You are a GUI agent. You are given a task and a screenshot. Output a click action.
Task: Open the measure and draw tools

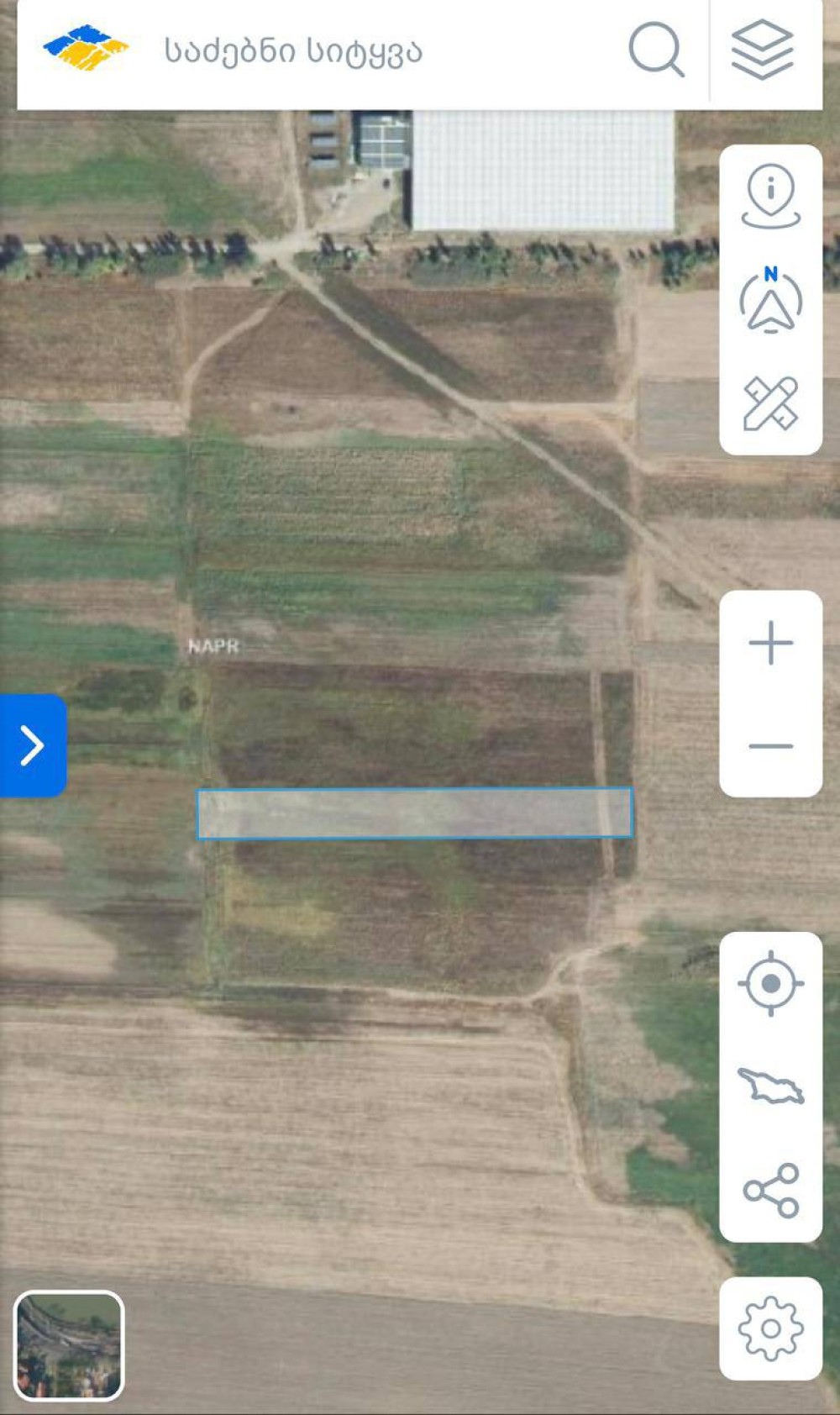click(770, 403)
